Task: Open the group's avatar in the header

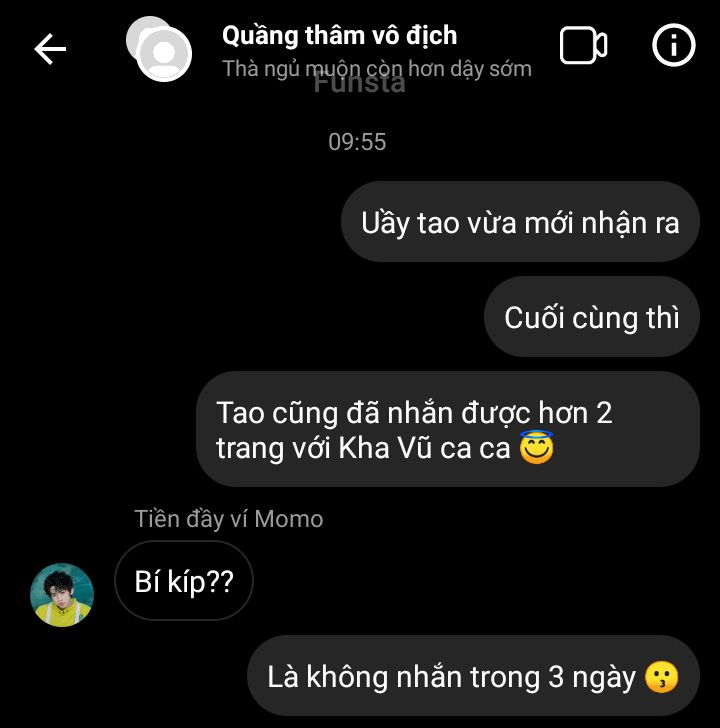Action: pyautogui.click(x=160, y=49)
